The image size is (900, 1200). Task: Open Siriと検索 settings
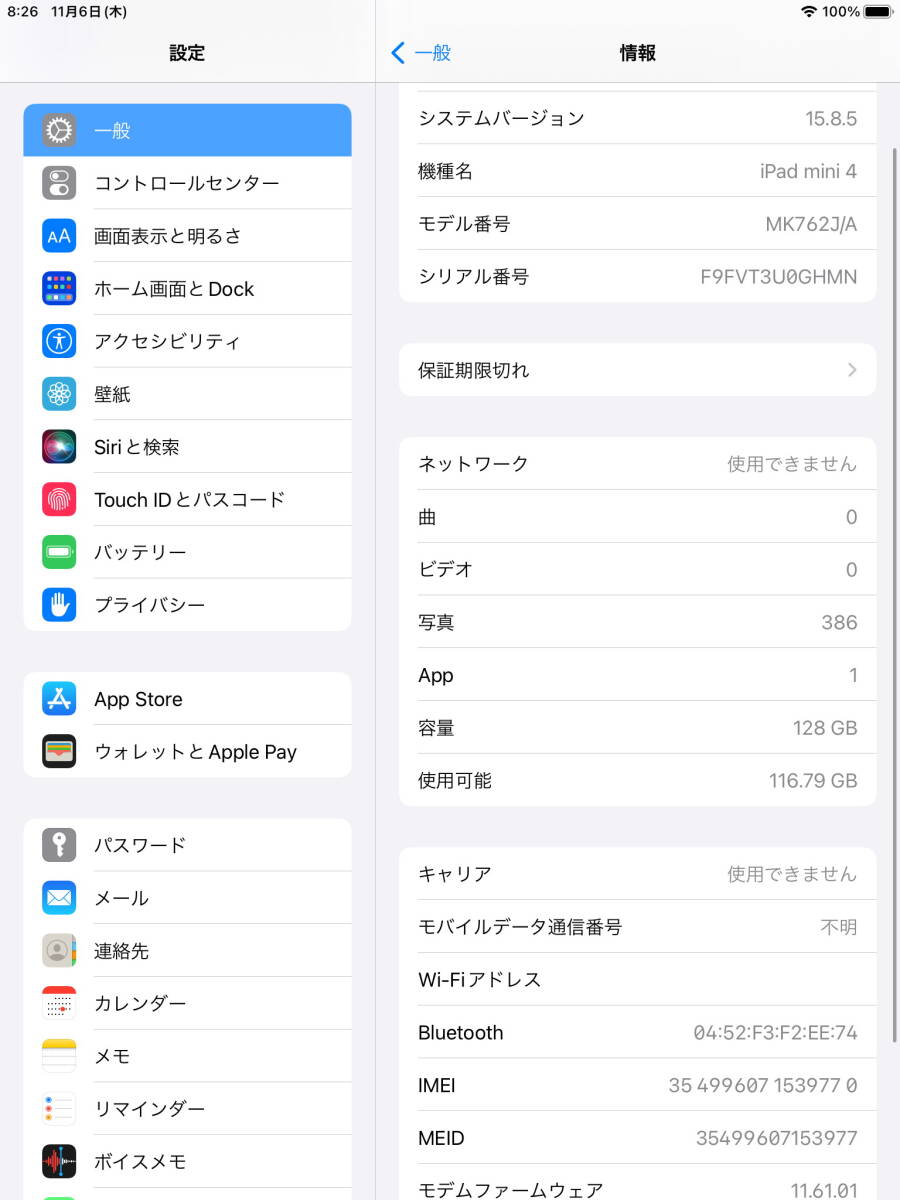click(187, 447)
